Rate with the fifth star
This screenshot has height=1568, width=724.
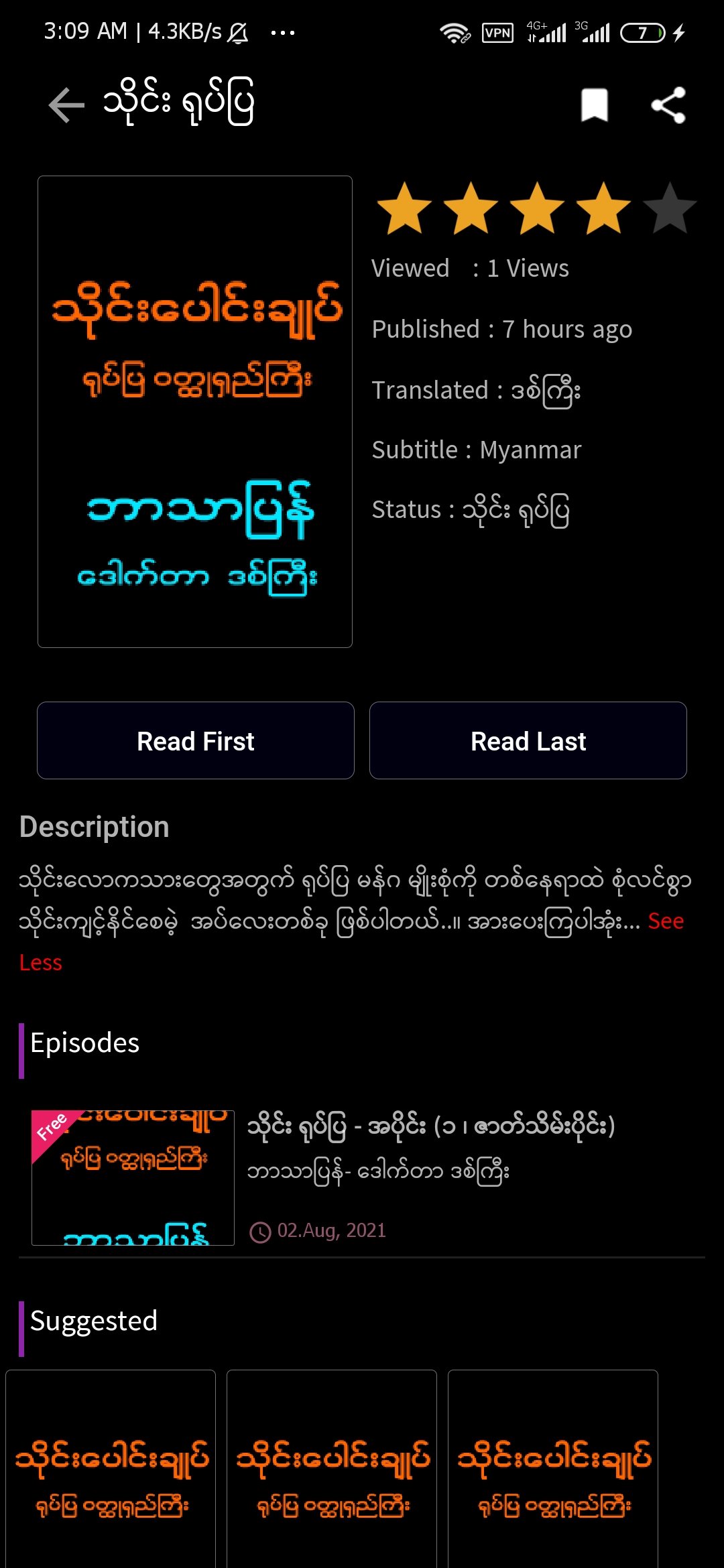pyautogui.click(x=670, y=208)
